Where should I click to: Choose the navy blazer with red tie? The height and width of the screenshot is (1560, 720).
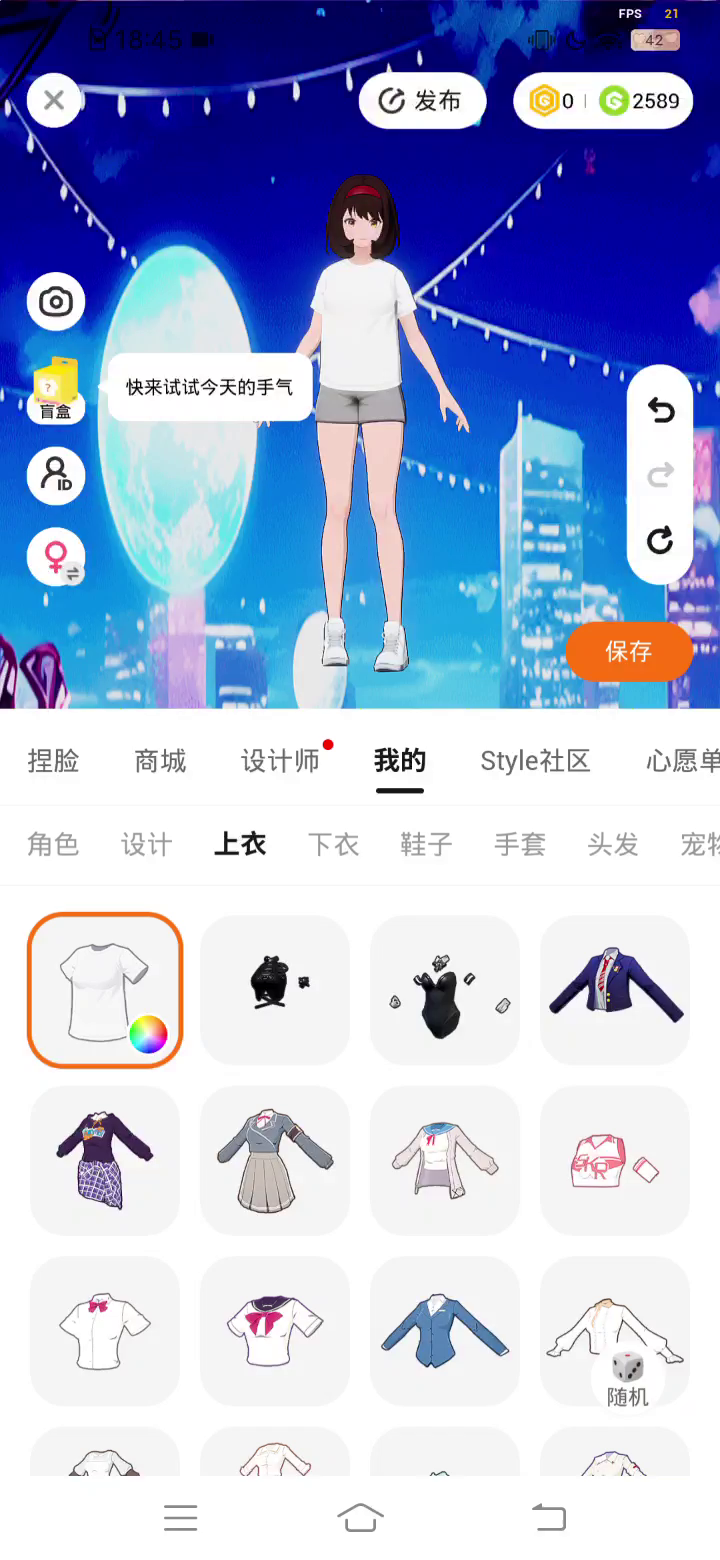(x=615, y=990)
